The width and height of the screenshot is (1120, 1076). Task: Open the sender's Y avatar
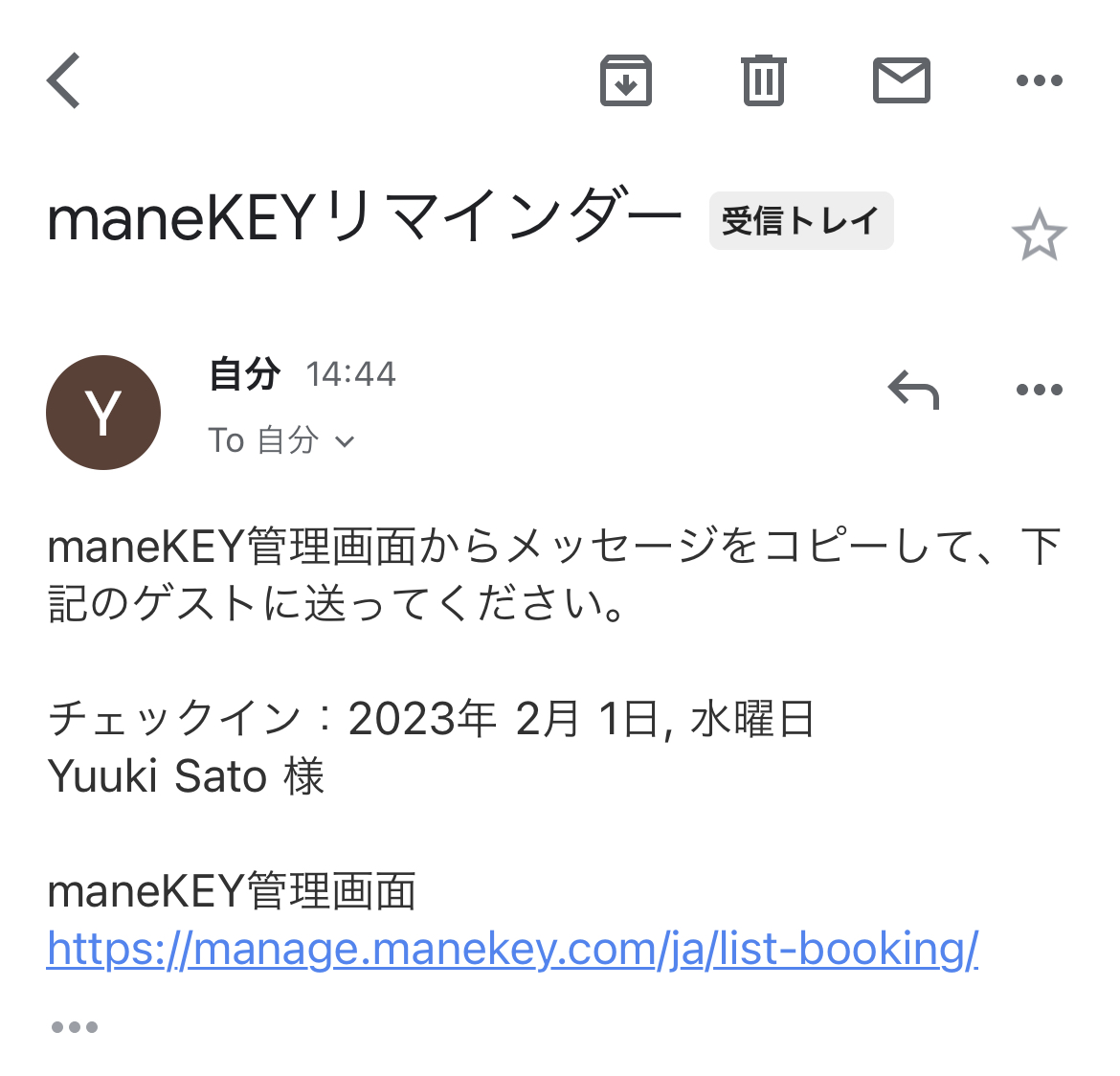tap(103, 413)
